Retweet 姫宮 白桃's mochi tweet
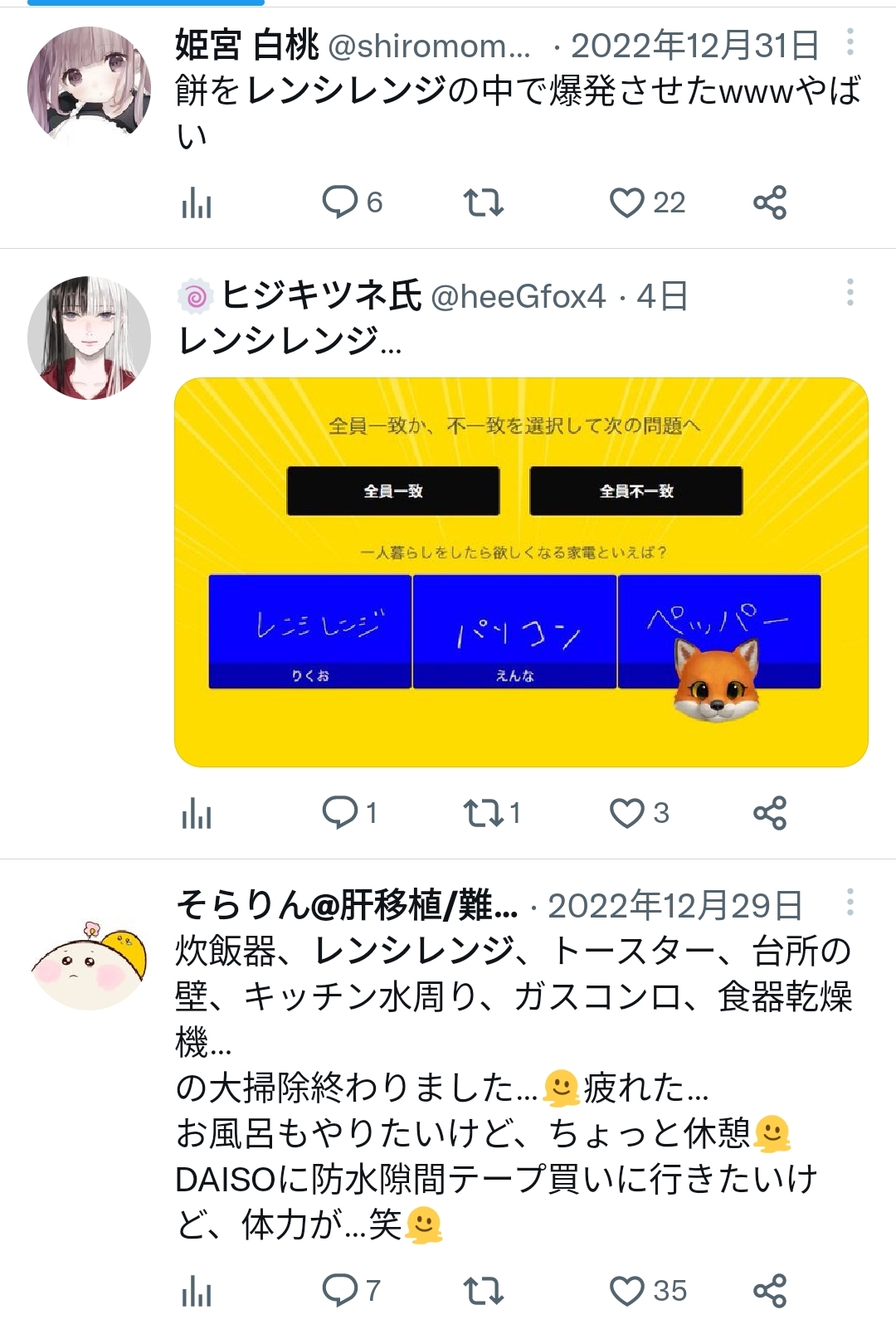 click(x=483, y=202)
